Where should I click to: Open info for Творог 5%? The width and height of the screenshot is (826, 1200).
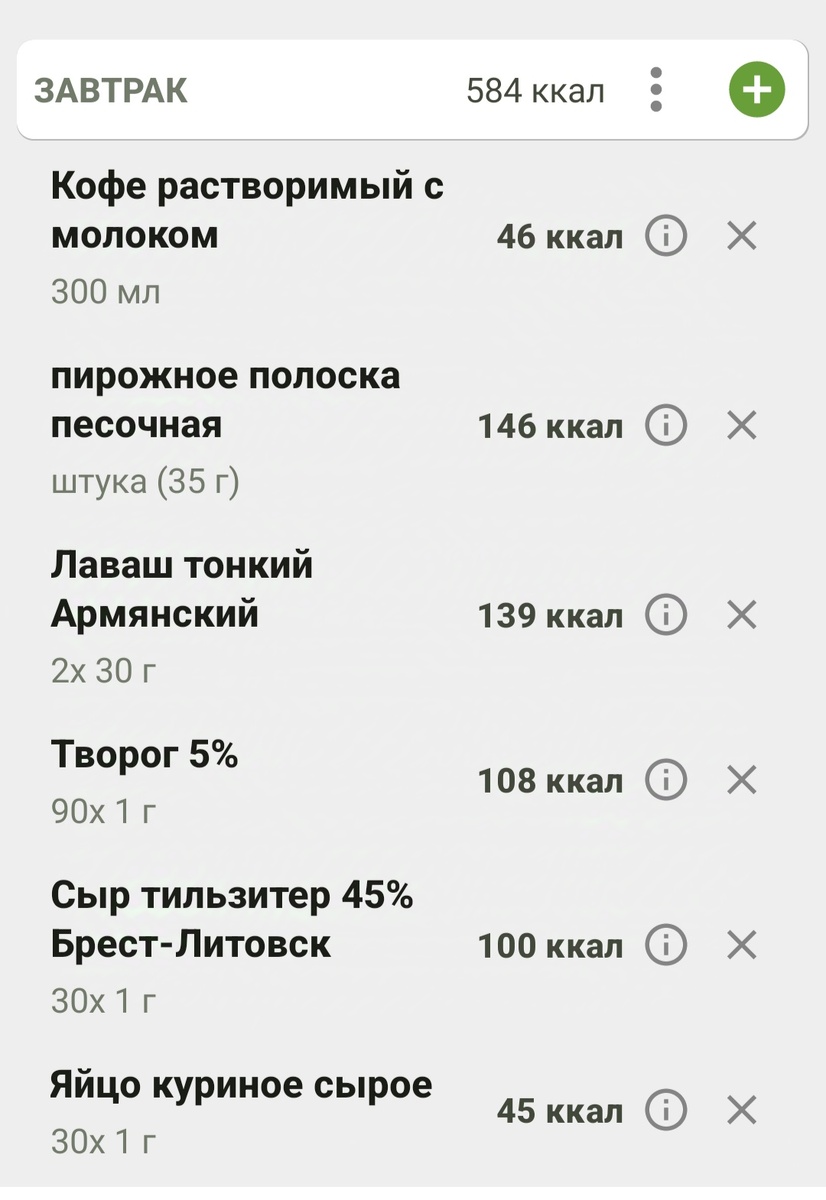point(664,779)
